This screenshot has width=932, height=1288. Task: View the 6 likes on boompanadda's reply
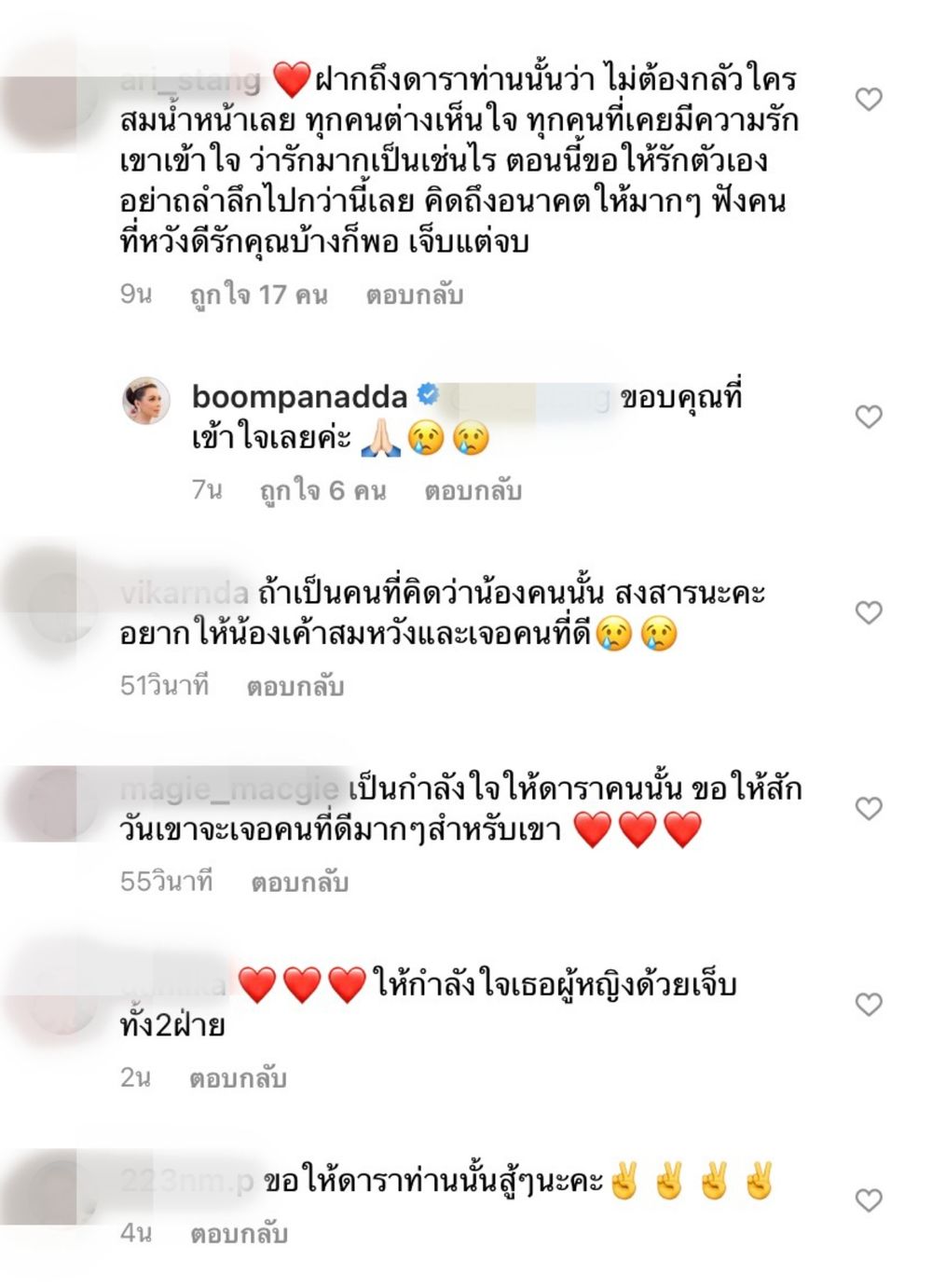click(x=322, y=491)
